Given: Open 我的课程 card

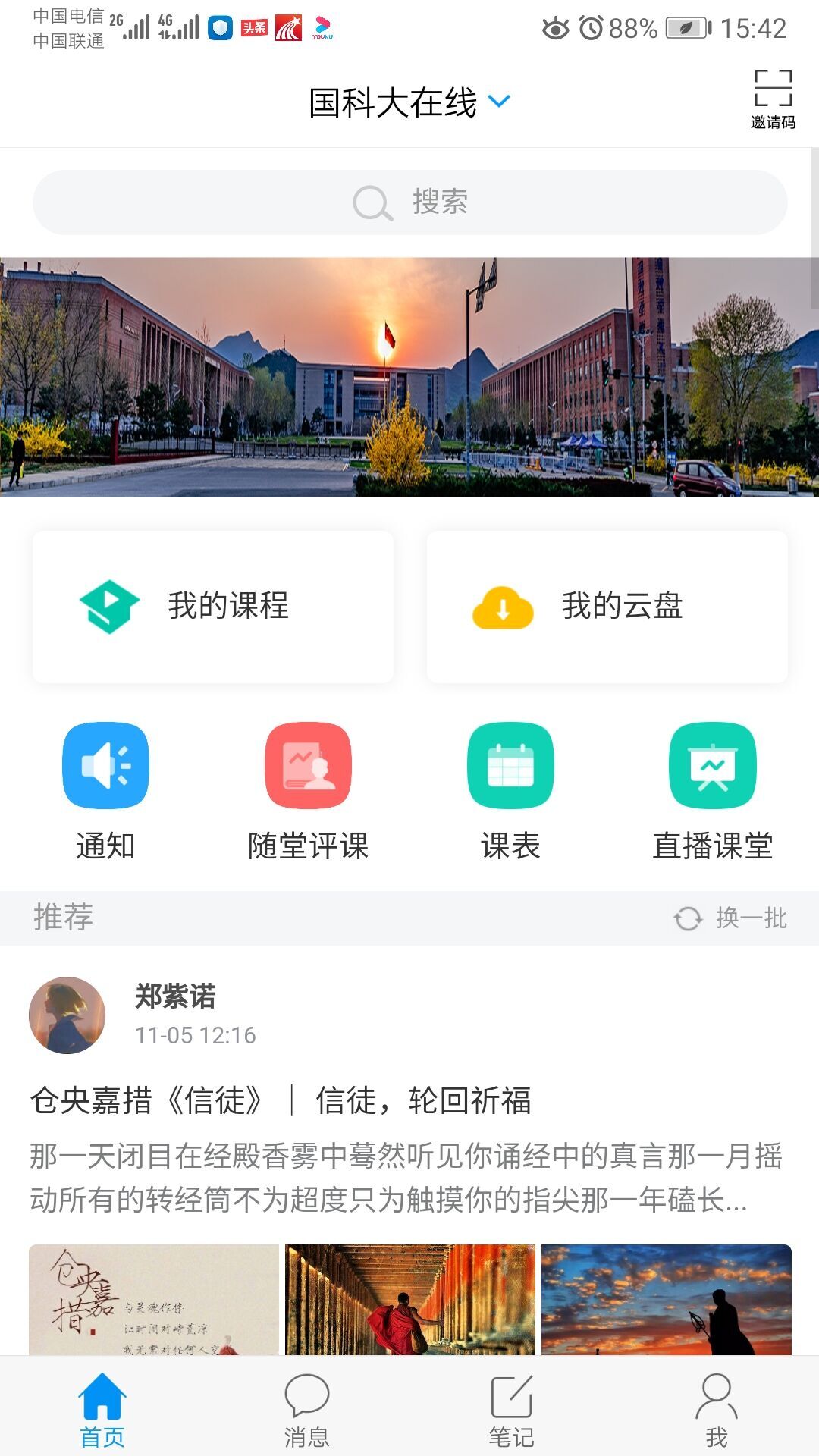Looking at the screenshot, I should (213, 607).
